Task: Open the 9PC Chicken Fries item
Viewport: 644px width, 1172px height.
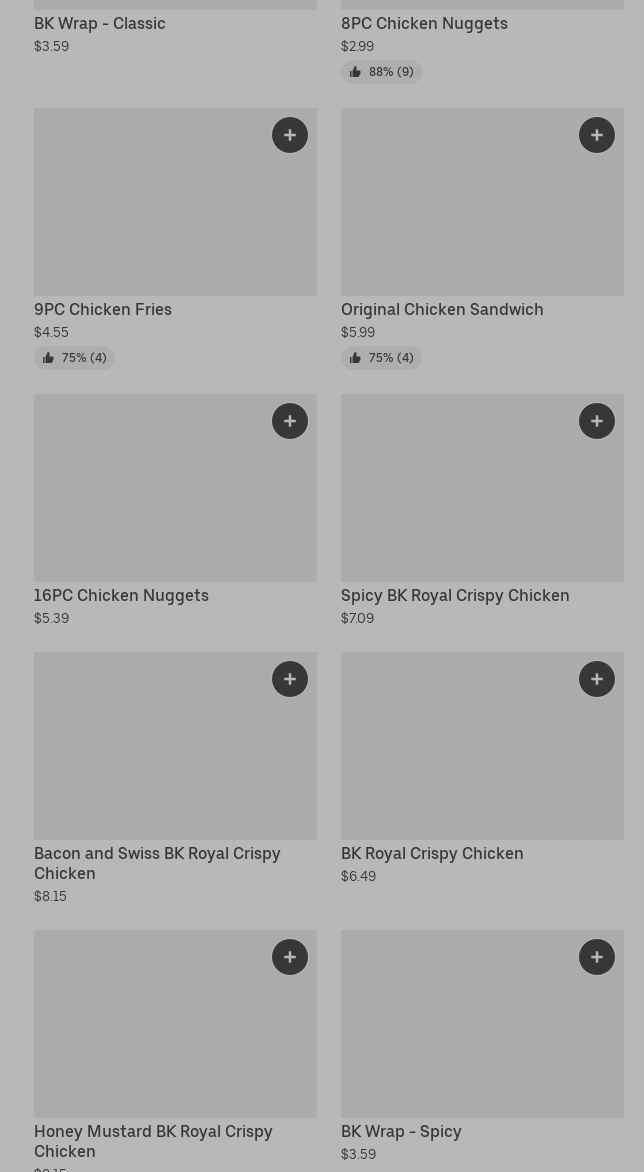Action: (x=103, y=310)
